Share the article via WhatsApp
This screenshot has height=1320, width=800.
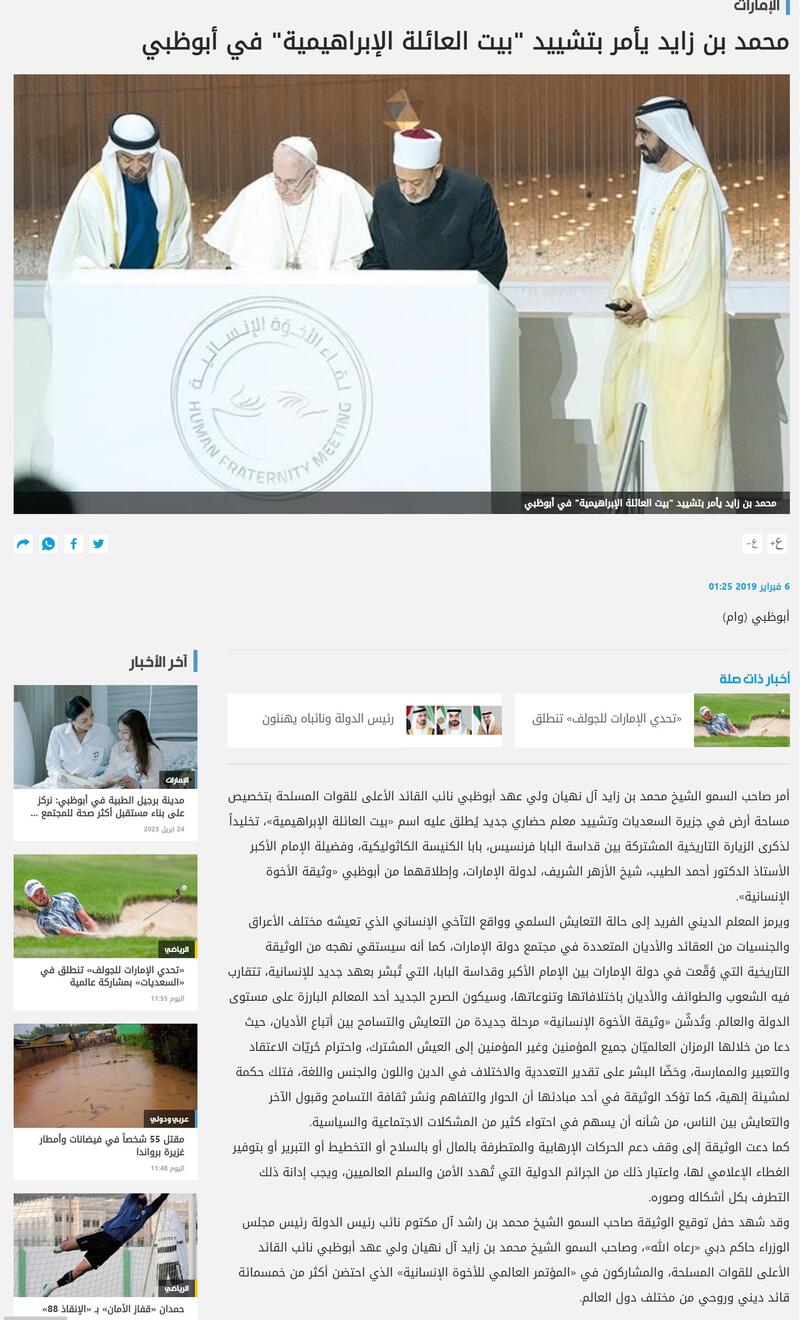coord(48,544)
